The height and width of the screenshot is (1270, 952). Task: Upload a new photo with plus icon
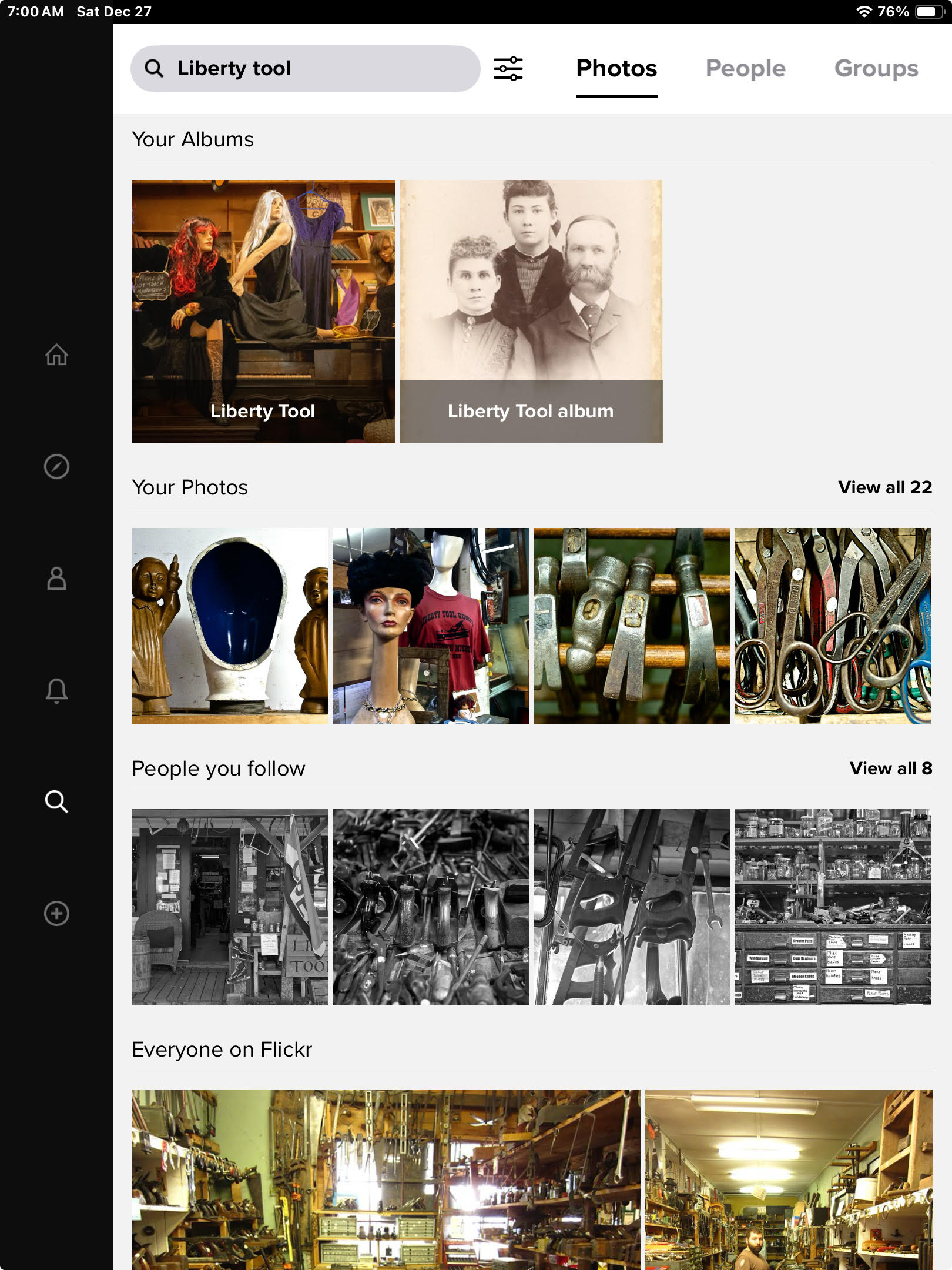tap(56, 914)
